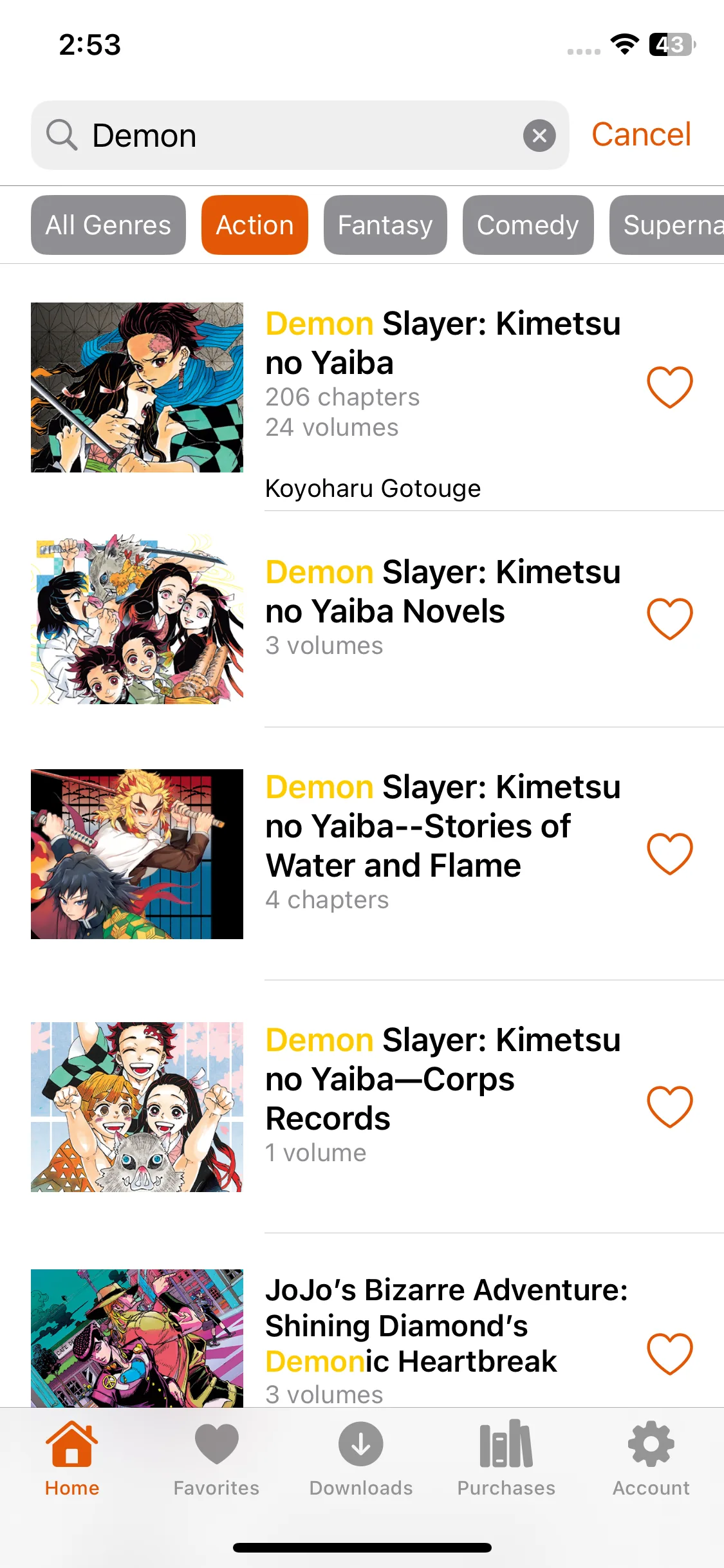
Task: Favorite Stories of Water and Flame
Action: tap(669, 854)
